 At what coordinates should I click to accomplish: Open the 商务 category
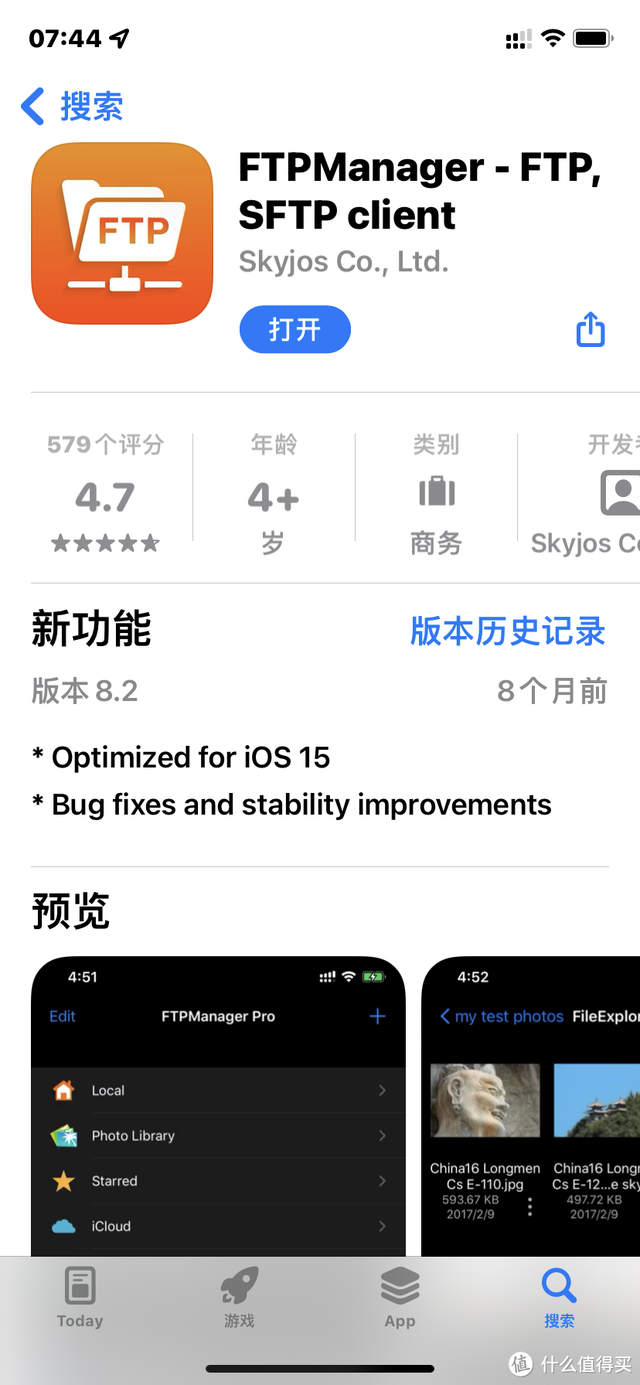pos(436,495)
